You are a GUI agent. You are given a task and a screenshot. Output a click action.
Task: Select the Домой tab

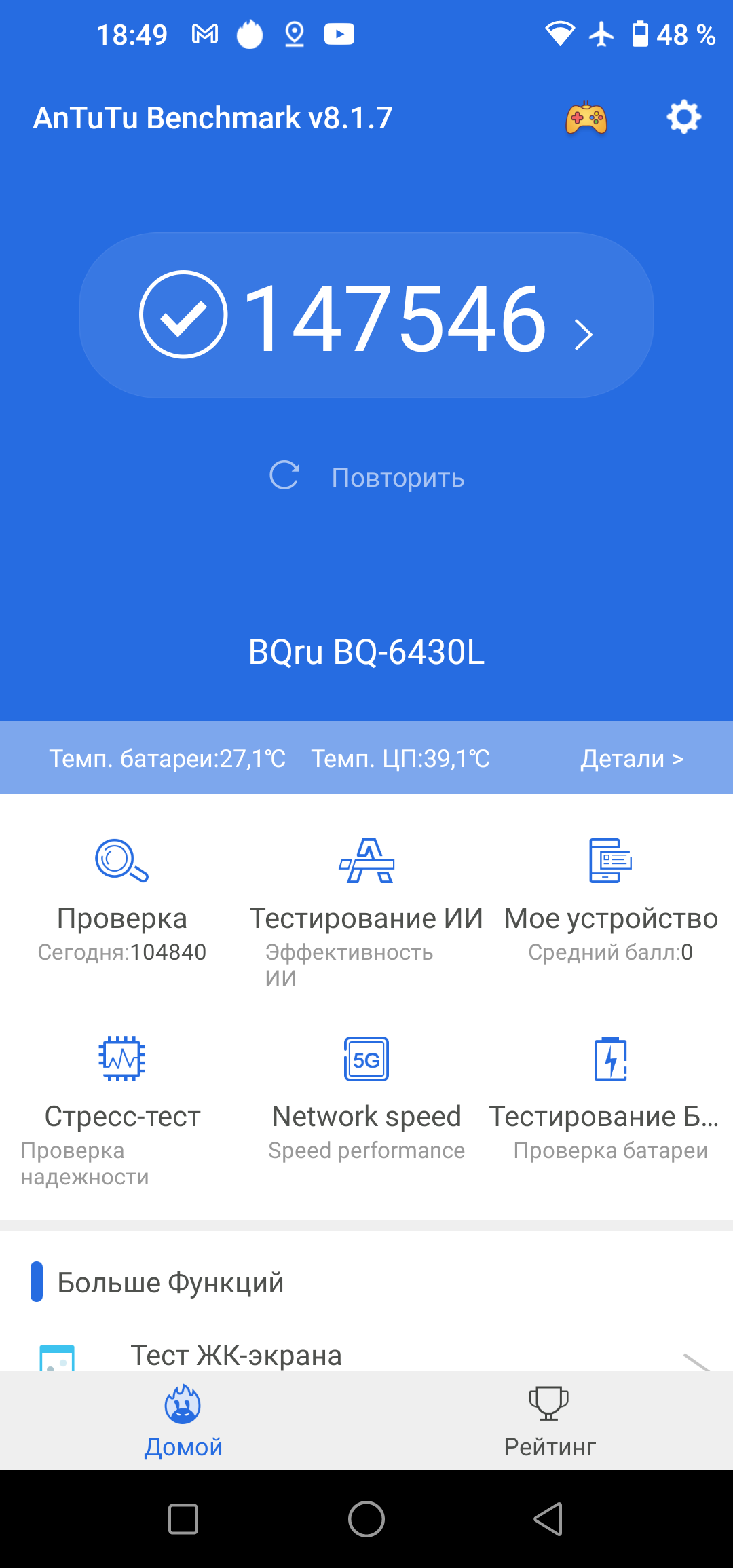[183, 1420]
